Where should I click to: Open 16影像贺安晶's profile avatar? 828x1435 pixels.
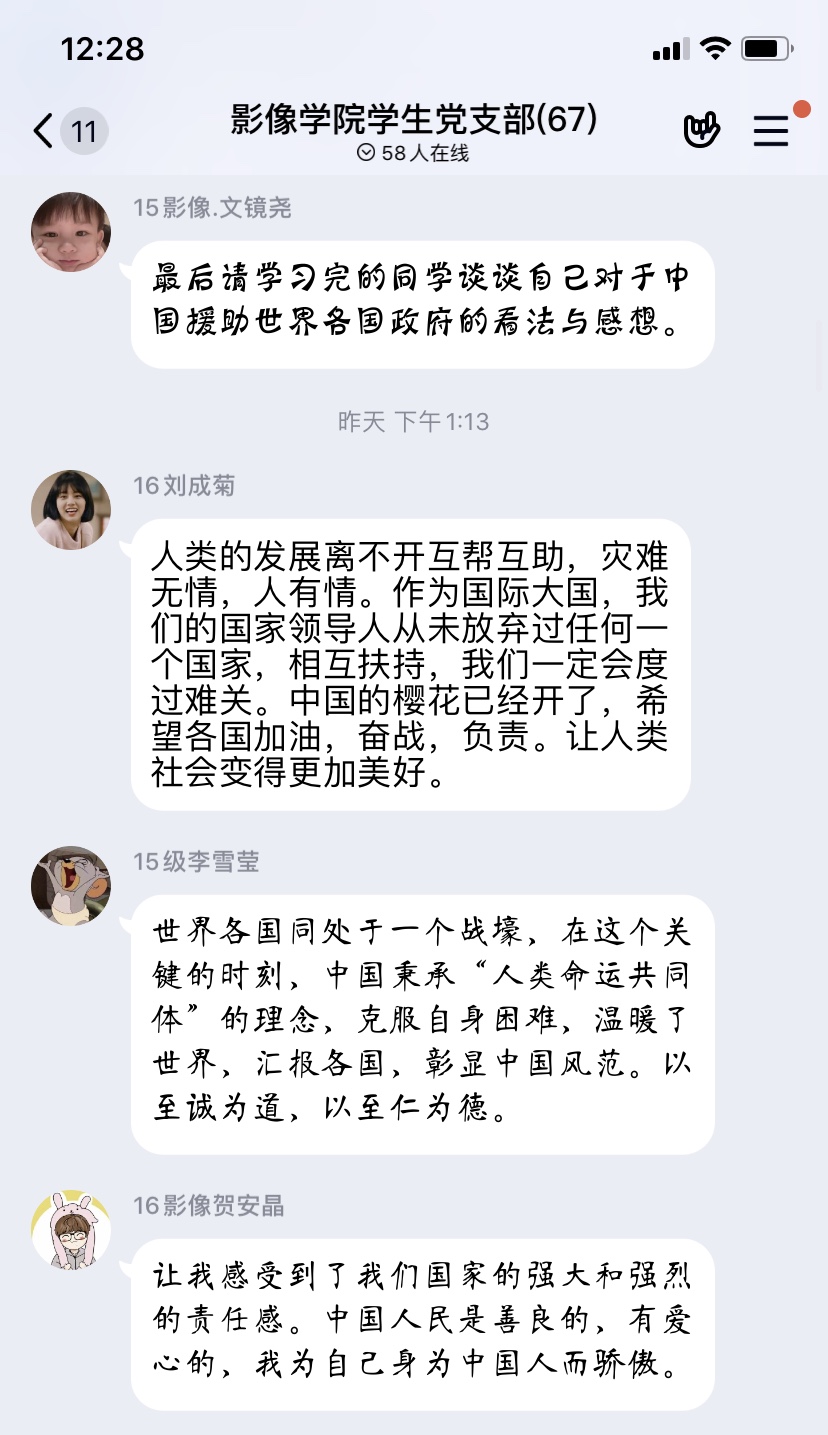[71, 1230]
